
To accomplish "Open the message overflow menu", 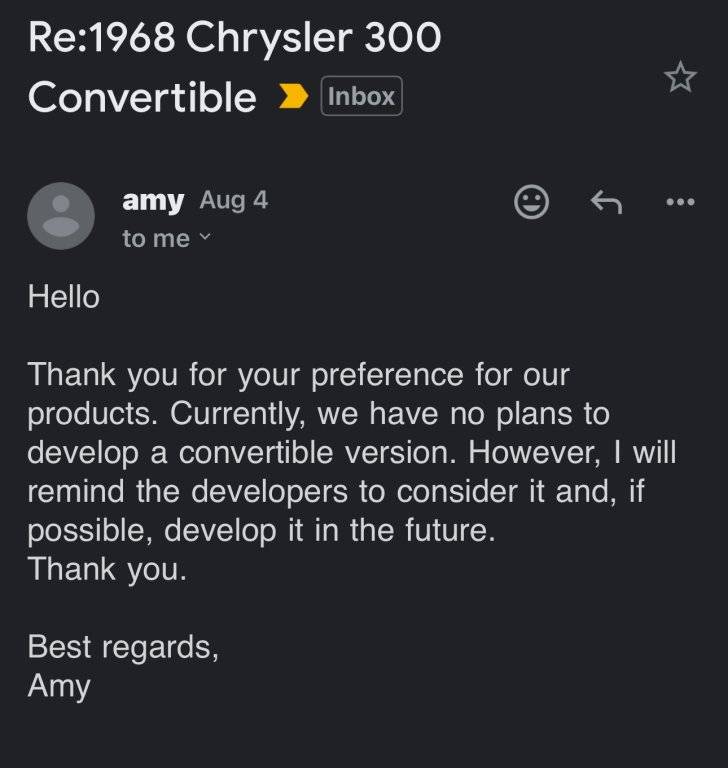I will tap(679, 203).
